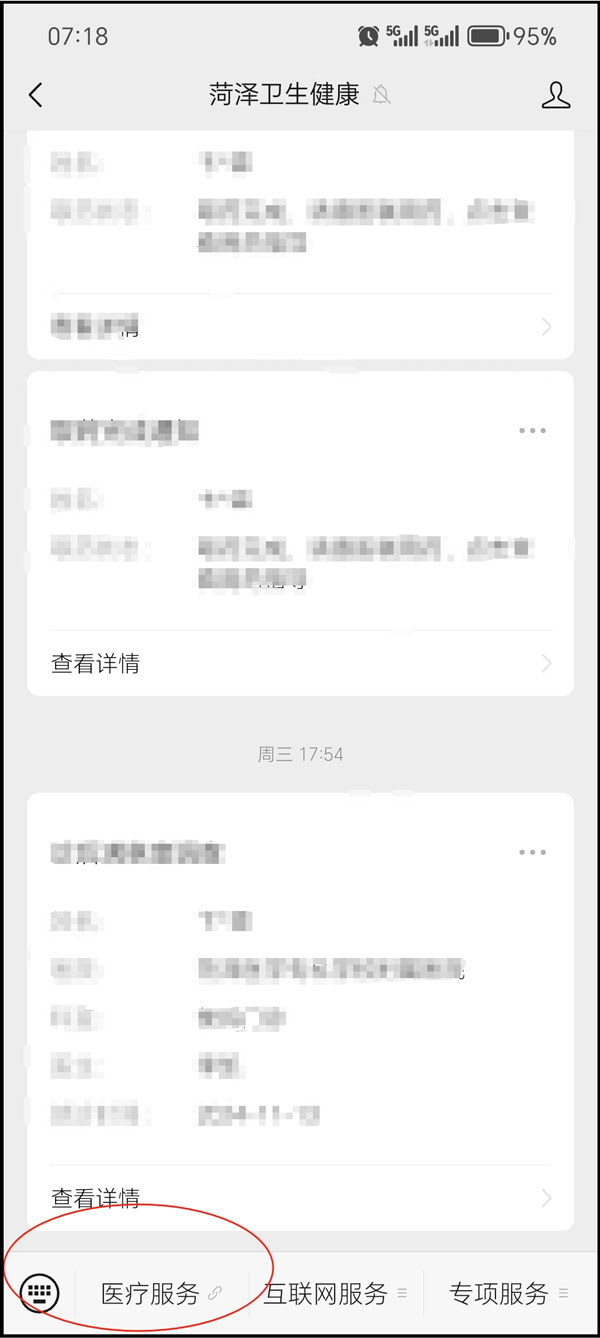Screen dimensions: 600x1338
Task: Switch to keyboard input mode
Action: tap(40, 1292)
